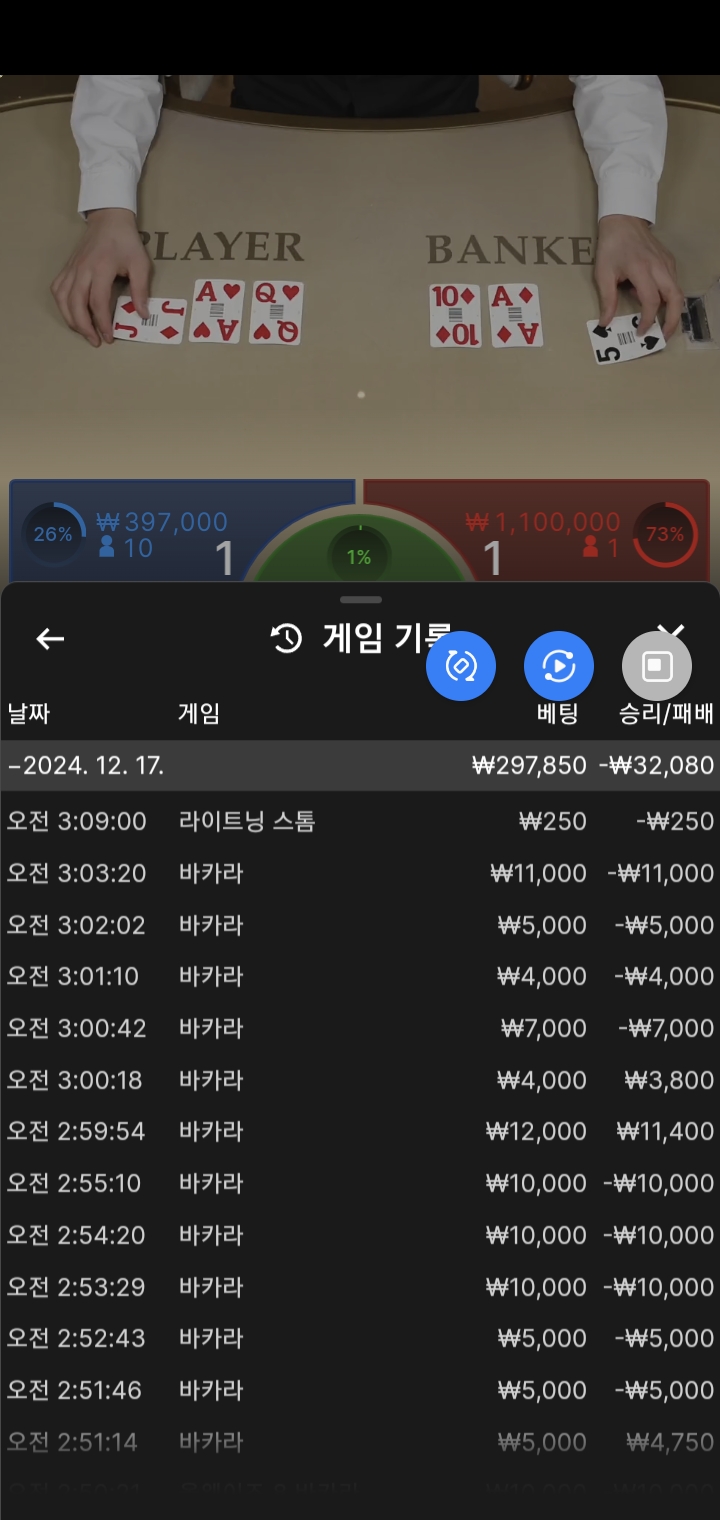This screenshot has height=1520, width=720.
Task: View the 바카라 record at 2:52:43
Action: tap(360, 1338)
